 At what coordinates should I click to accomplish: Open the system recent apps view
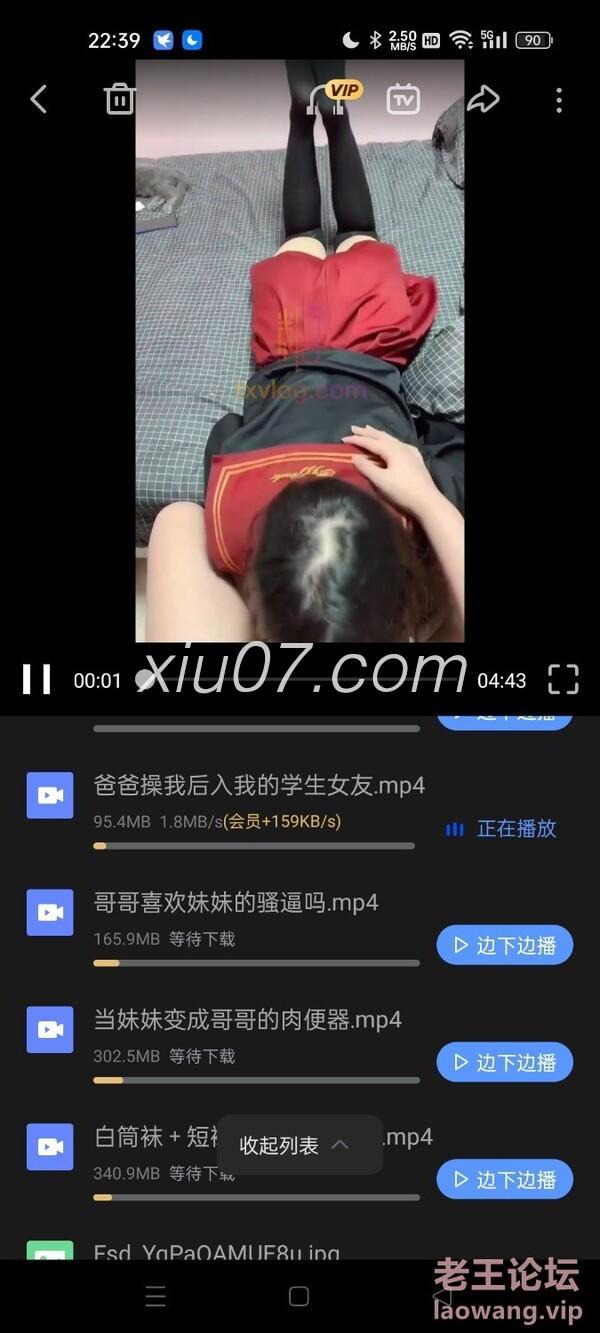tap(156, 1297)
